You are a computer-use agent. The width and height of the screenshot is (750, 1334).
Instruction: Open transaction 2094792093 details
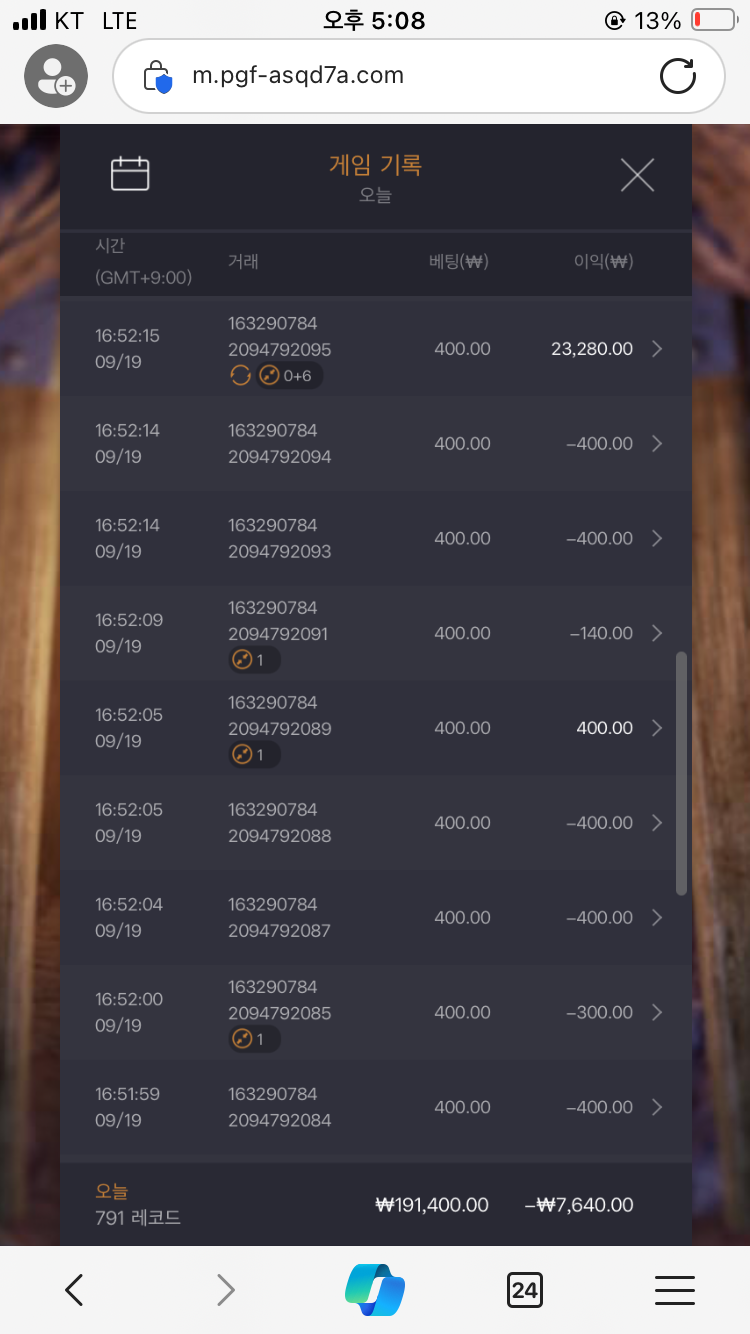coord(376,538)
